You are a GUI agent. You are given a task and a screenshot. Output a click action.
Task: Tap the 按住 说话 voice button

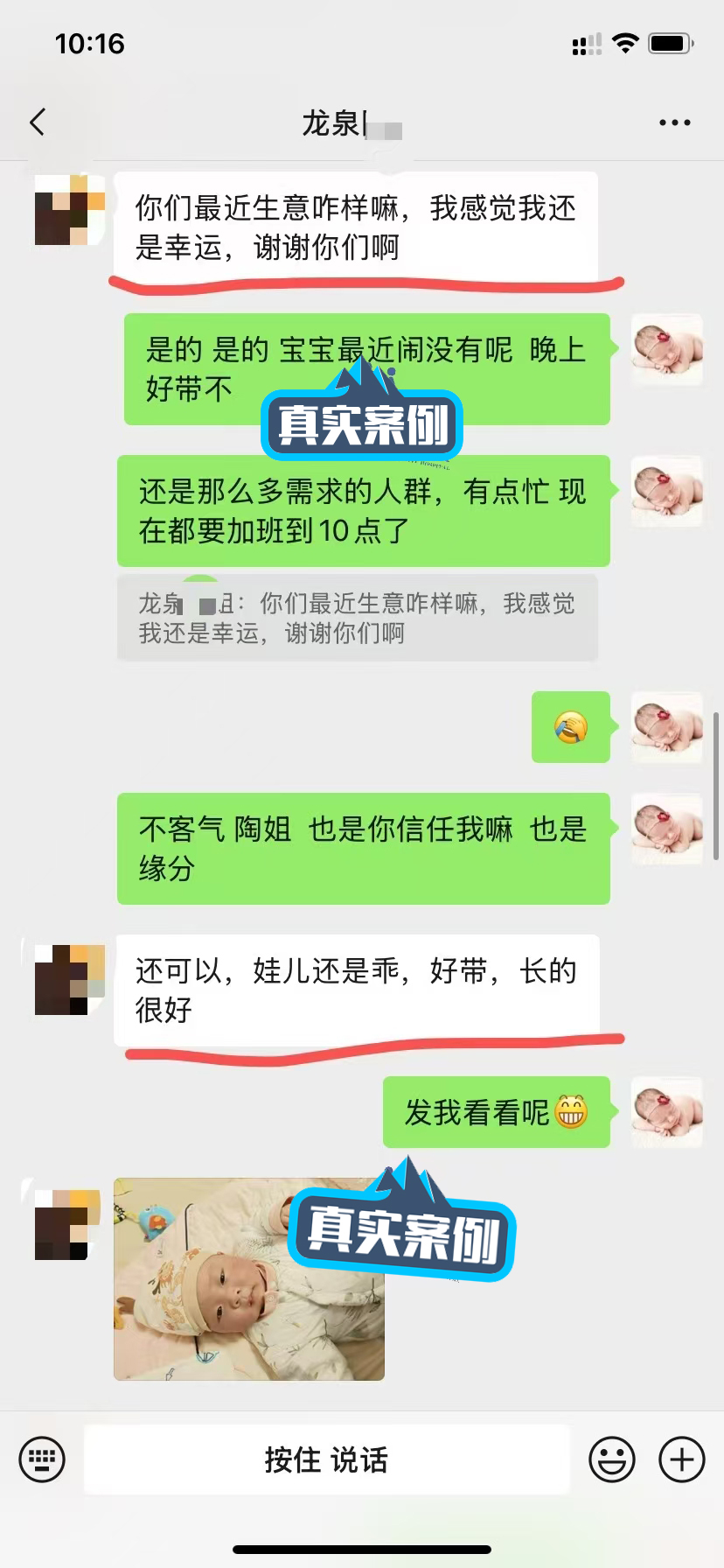(326, 1459)
